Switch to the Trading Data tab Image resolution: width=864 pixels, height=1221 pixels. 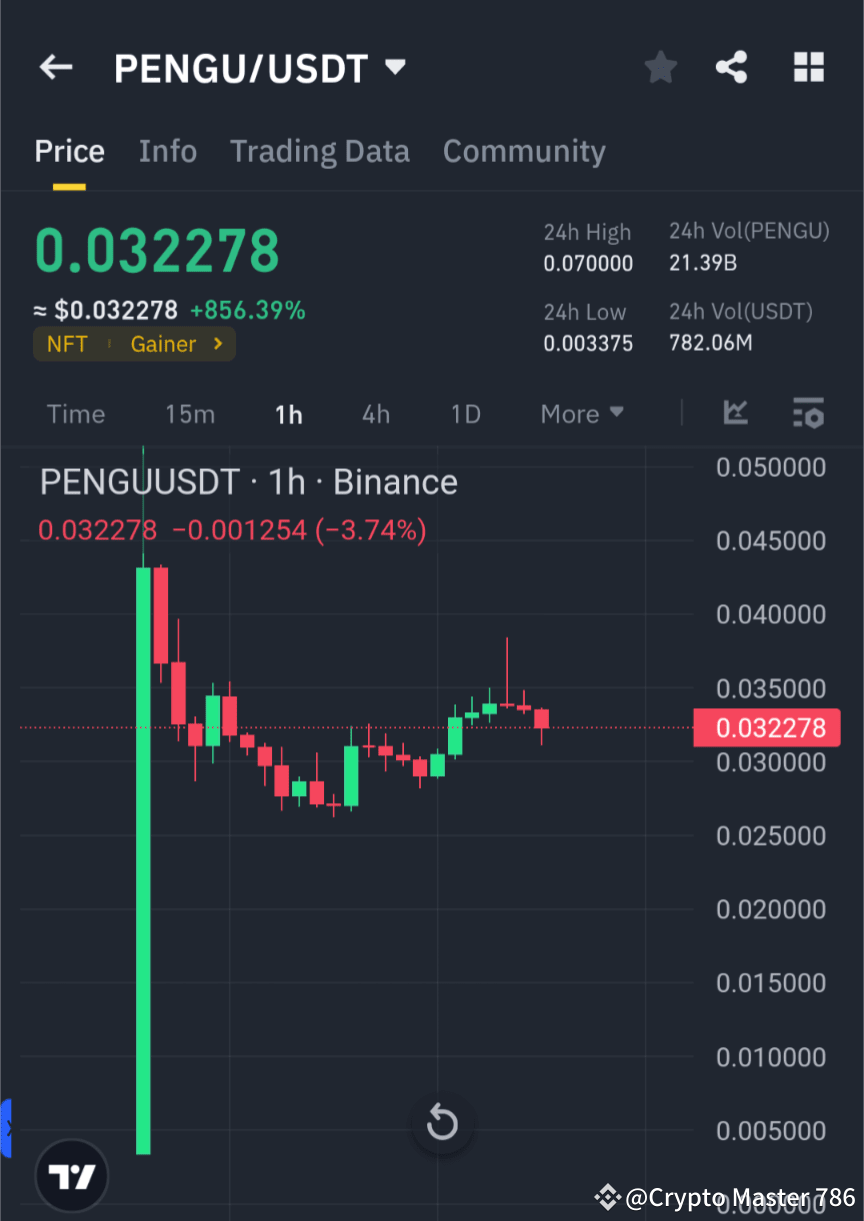(x=319, y=151)
